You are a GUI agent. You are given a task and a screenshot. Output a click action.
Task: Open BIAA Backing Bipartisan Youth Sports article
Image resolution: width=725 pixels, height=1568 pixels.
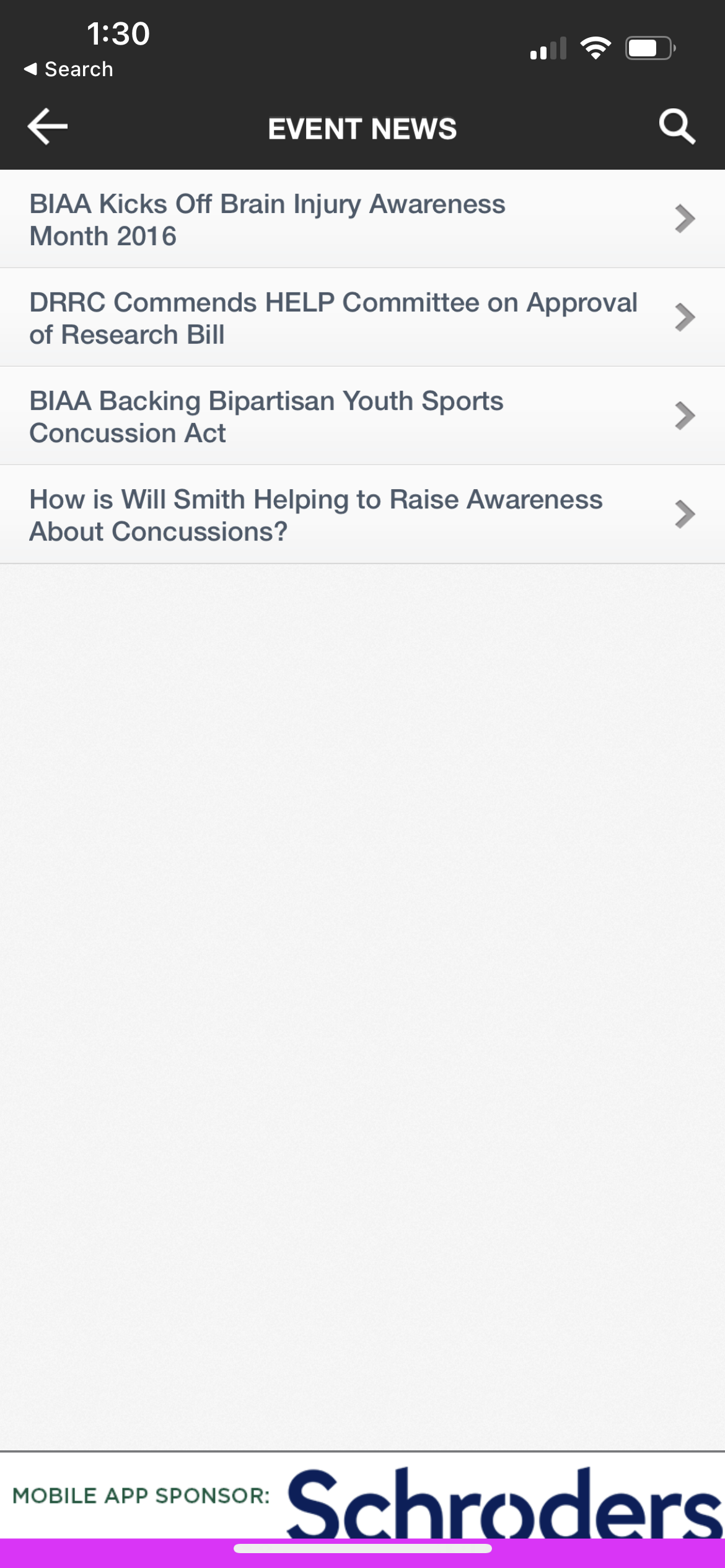362,416
